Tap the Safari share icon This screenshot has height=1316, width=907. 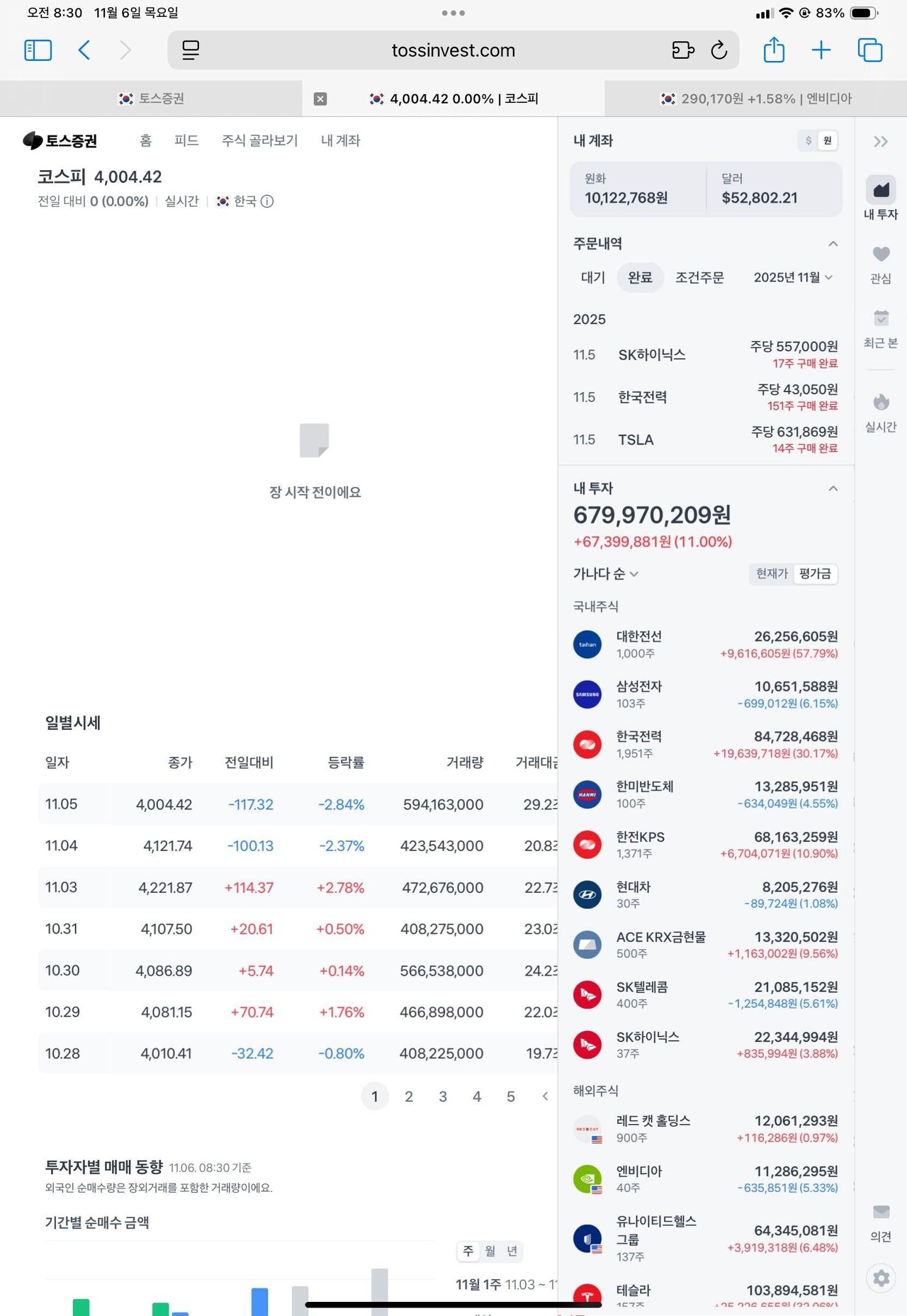[774, 50]
